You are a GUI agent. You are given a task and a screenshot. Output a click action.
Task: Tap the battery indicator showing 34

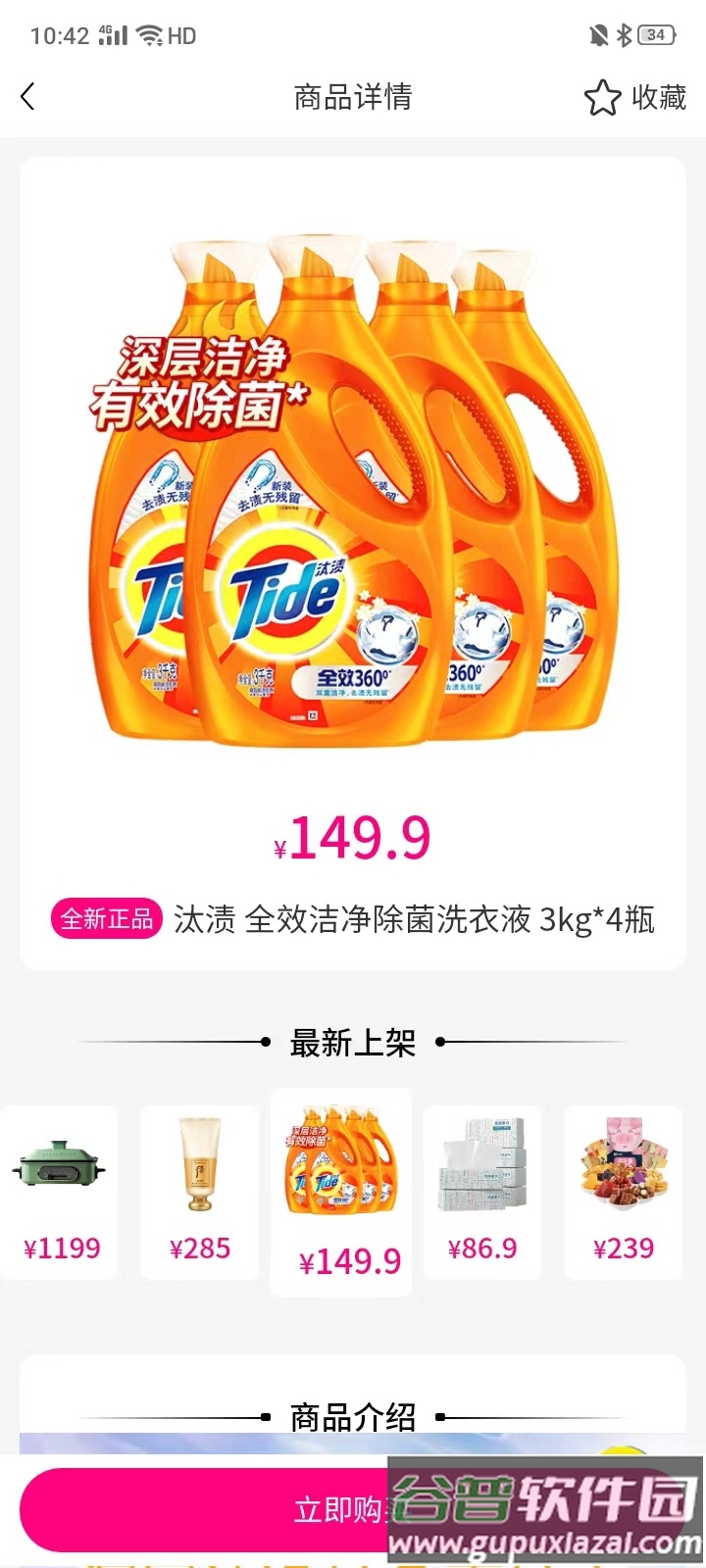tap(655, 31)
